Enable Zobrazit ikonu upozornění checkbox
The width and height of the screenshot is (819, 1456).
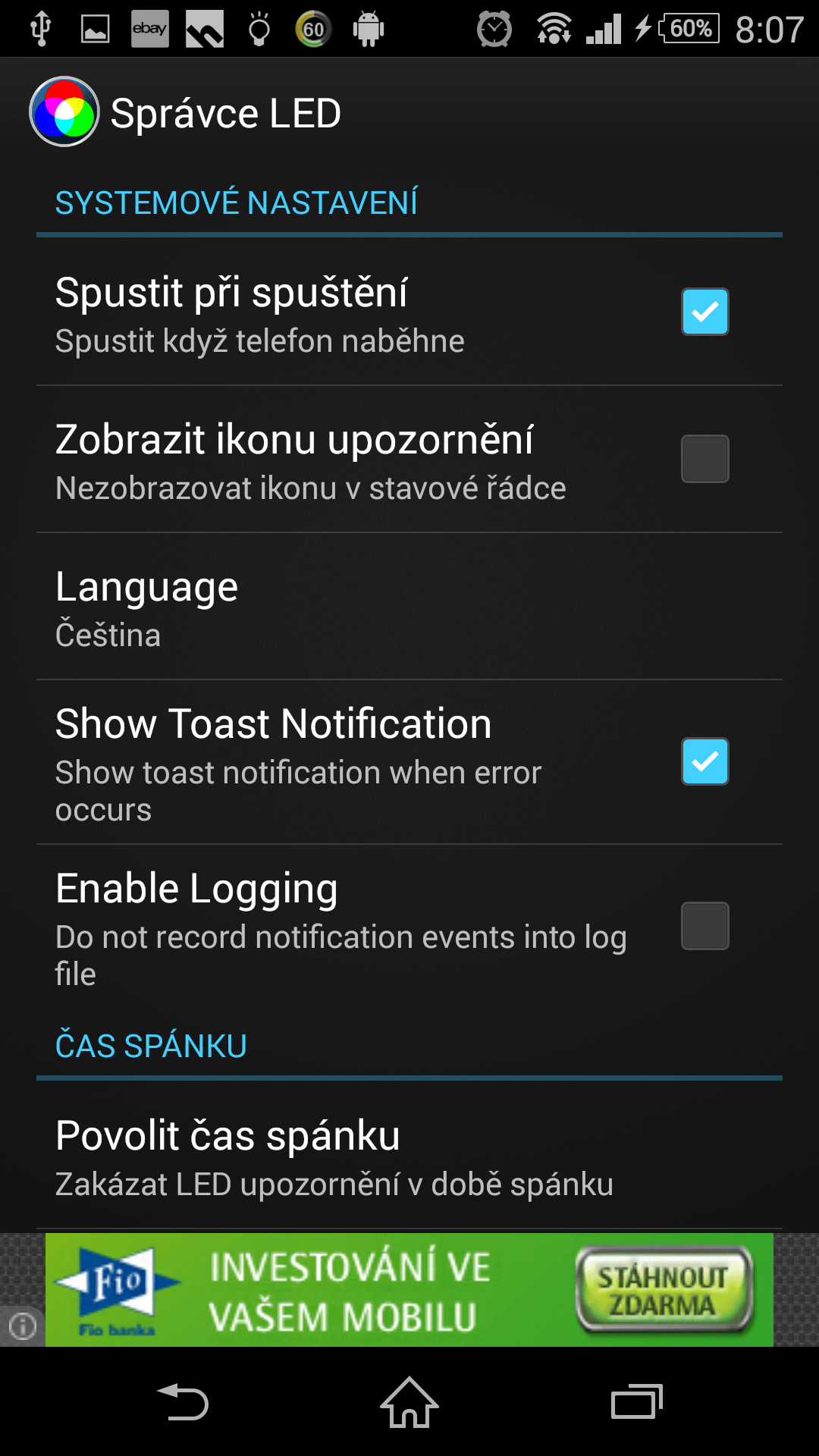[704, 459]
